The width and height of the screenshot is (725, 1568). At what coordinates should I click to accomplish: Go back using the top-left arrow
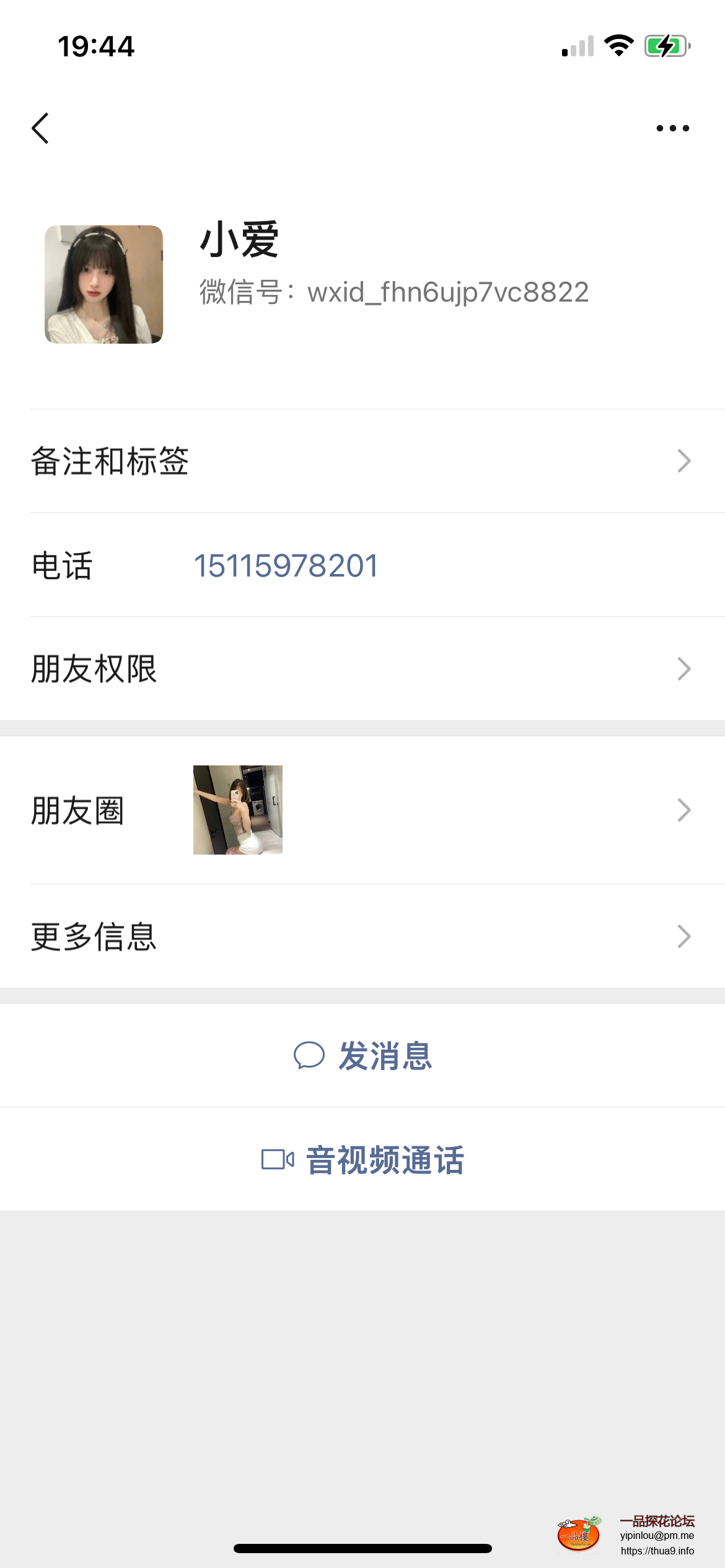[40, 128]
